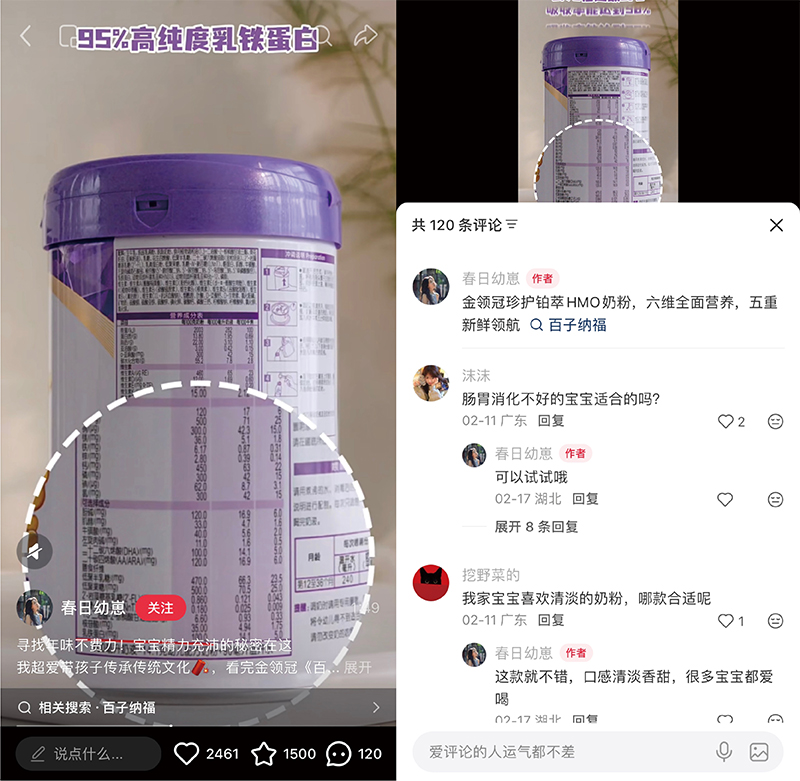Attach an image to the comment
This screenshot has width=800, height=781.
click(760, 751)
